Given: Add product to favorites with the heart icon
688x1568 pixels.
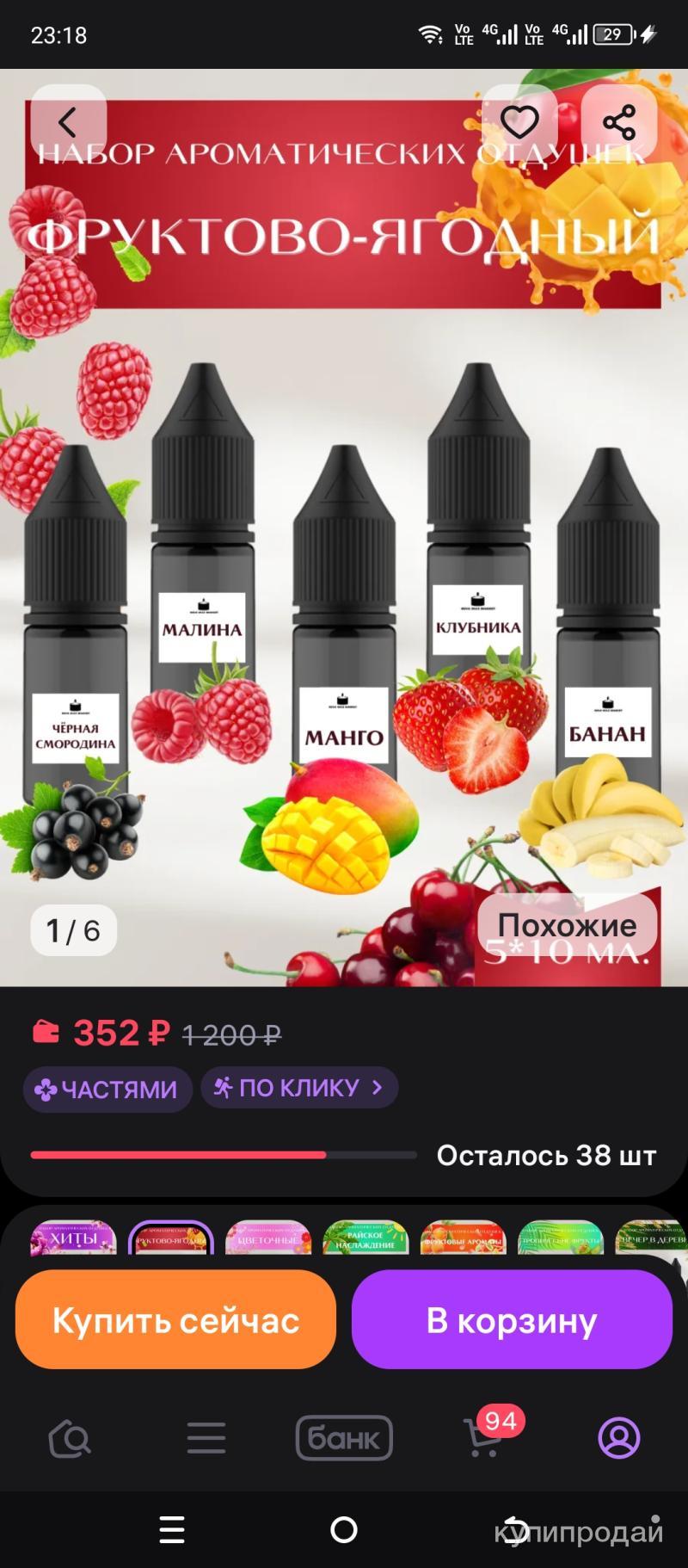Looking at the screenshot, I should pyautogui.click(x=519, y=122).
